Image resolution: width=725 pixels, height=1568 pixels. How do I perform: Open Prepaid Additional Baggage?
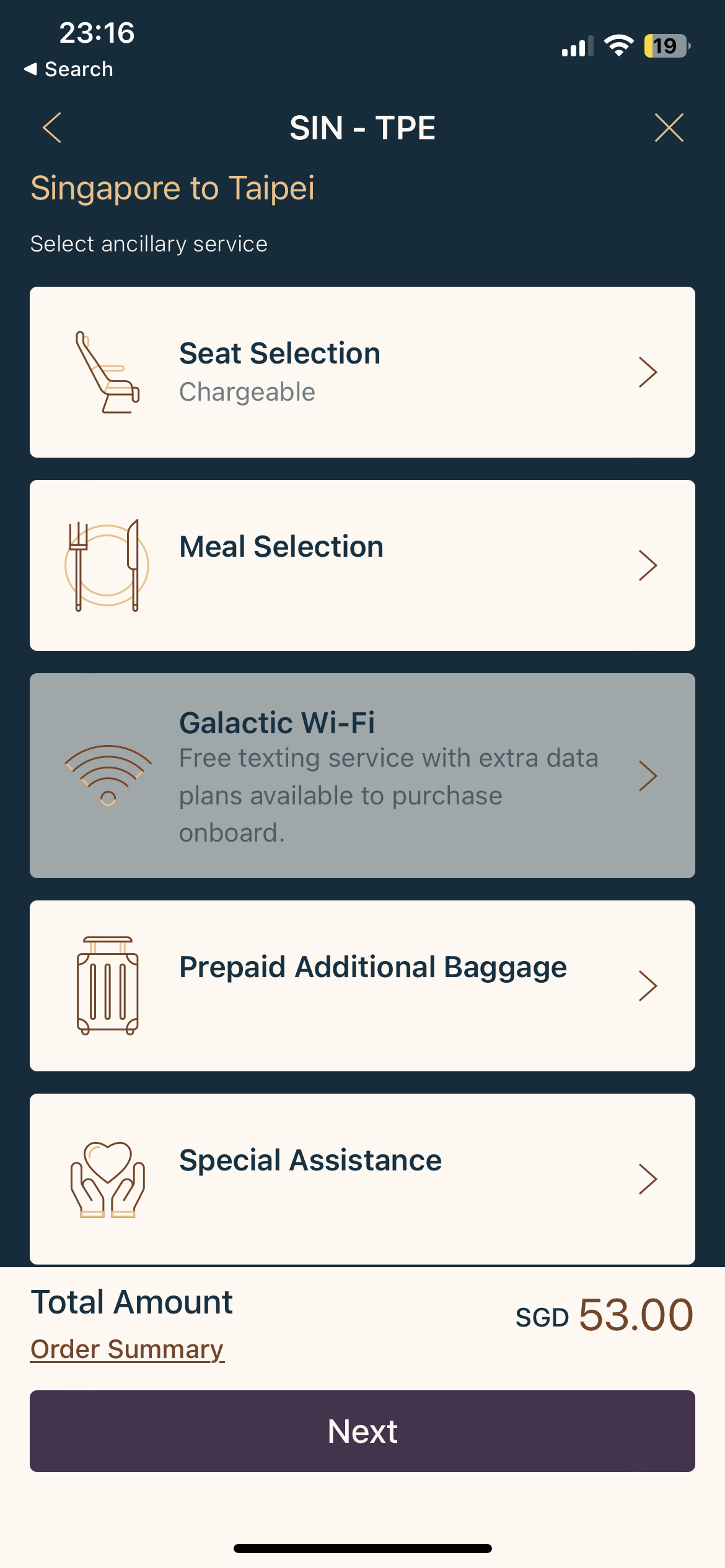click(x=362, y=985)
